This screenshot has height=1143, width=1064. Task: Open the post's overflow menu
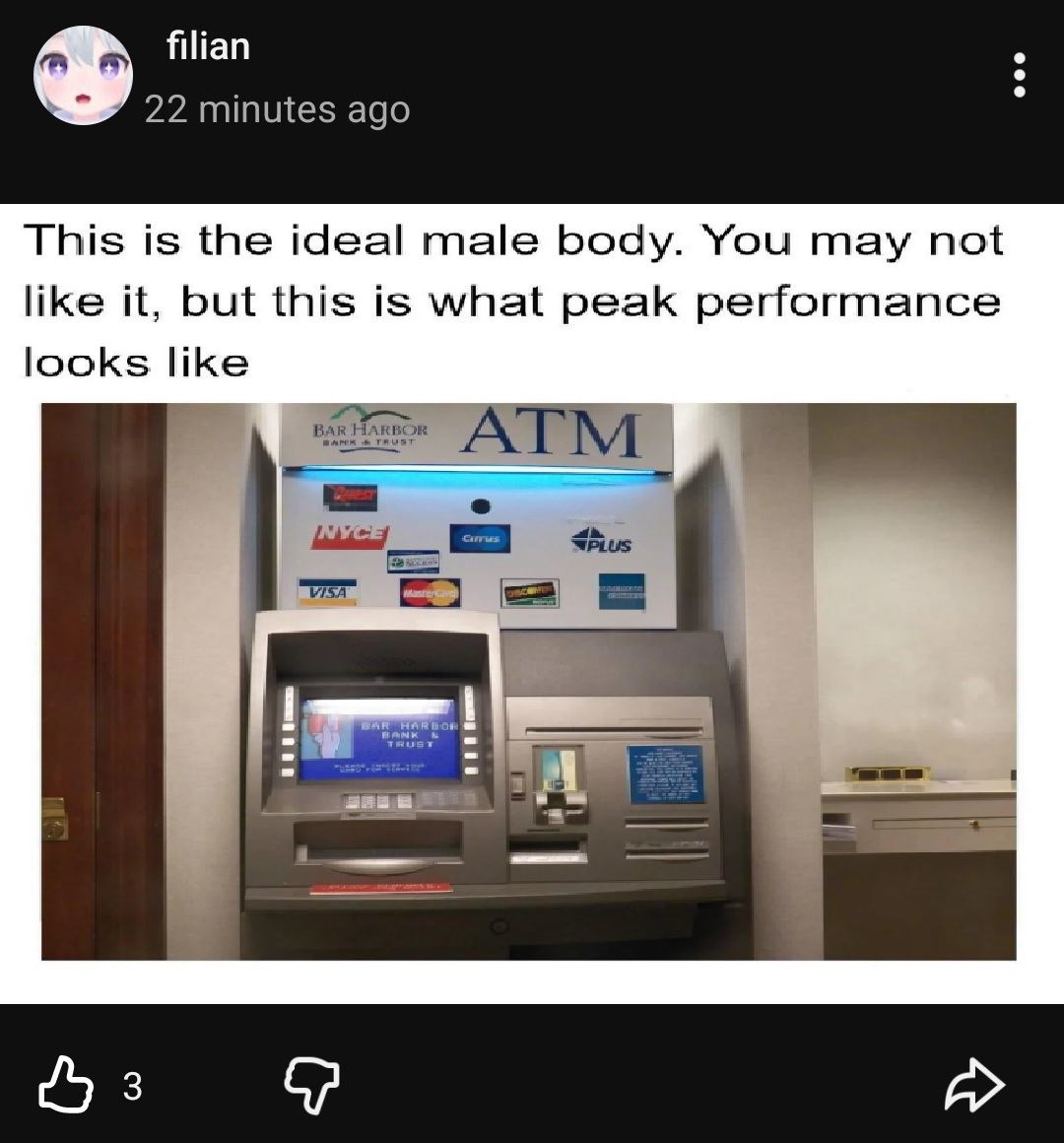click(1019, 76)
